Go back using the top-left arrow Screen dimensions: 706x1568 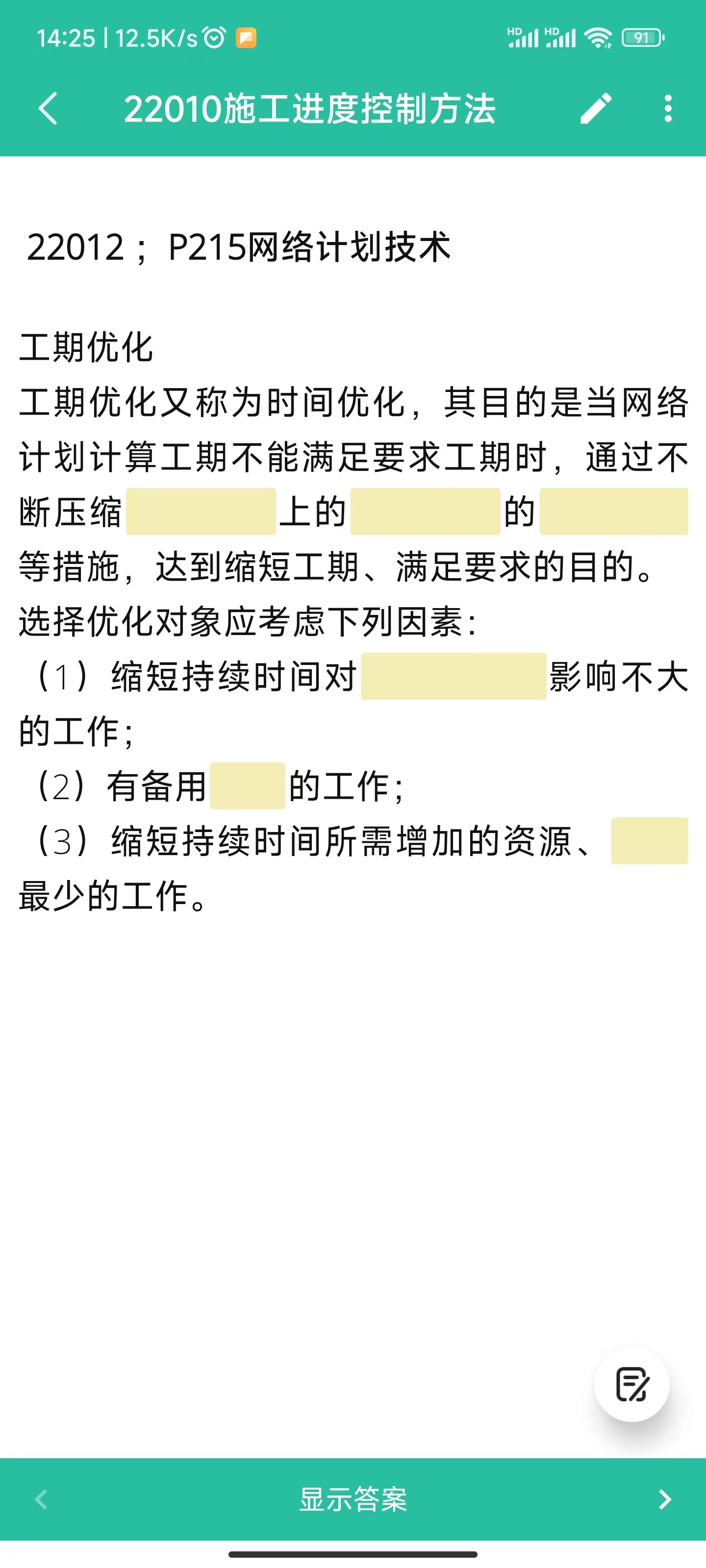[x=48, y=109]
